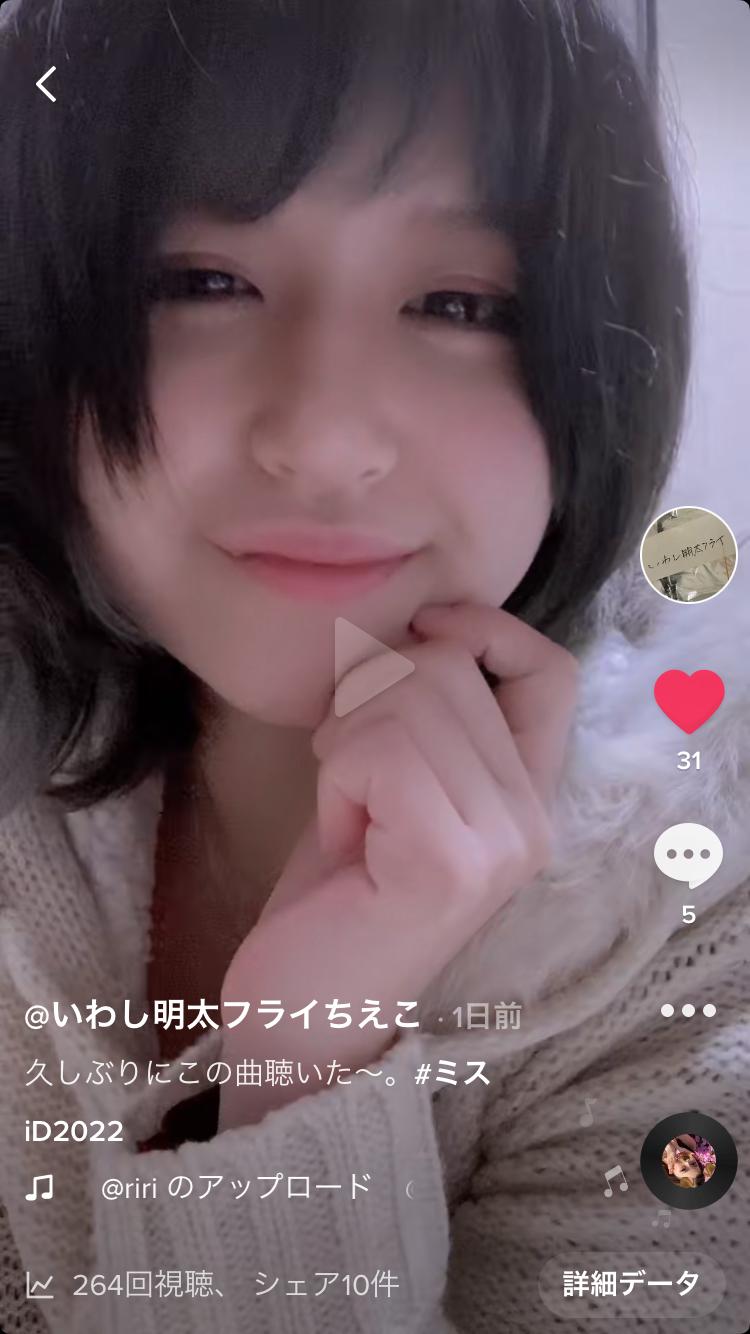Open the @riri のアップロード sound page

point(236,1187)
